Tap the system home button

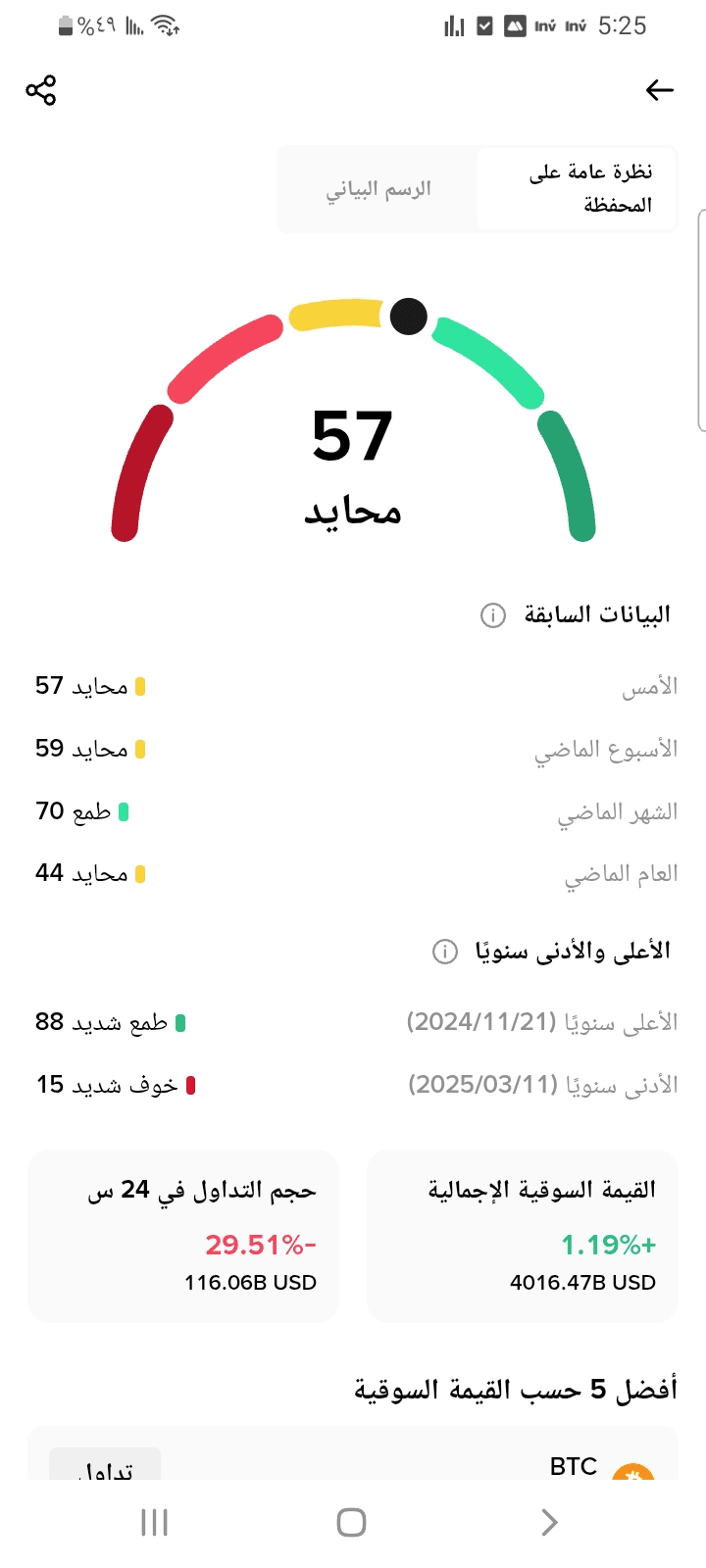[x=351, y=1522]
